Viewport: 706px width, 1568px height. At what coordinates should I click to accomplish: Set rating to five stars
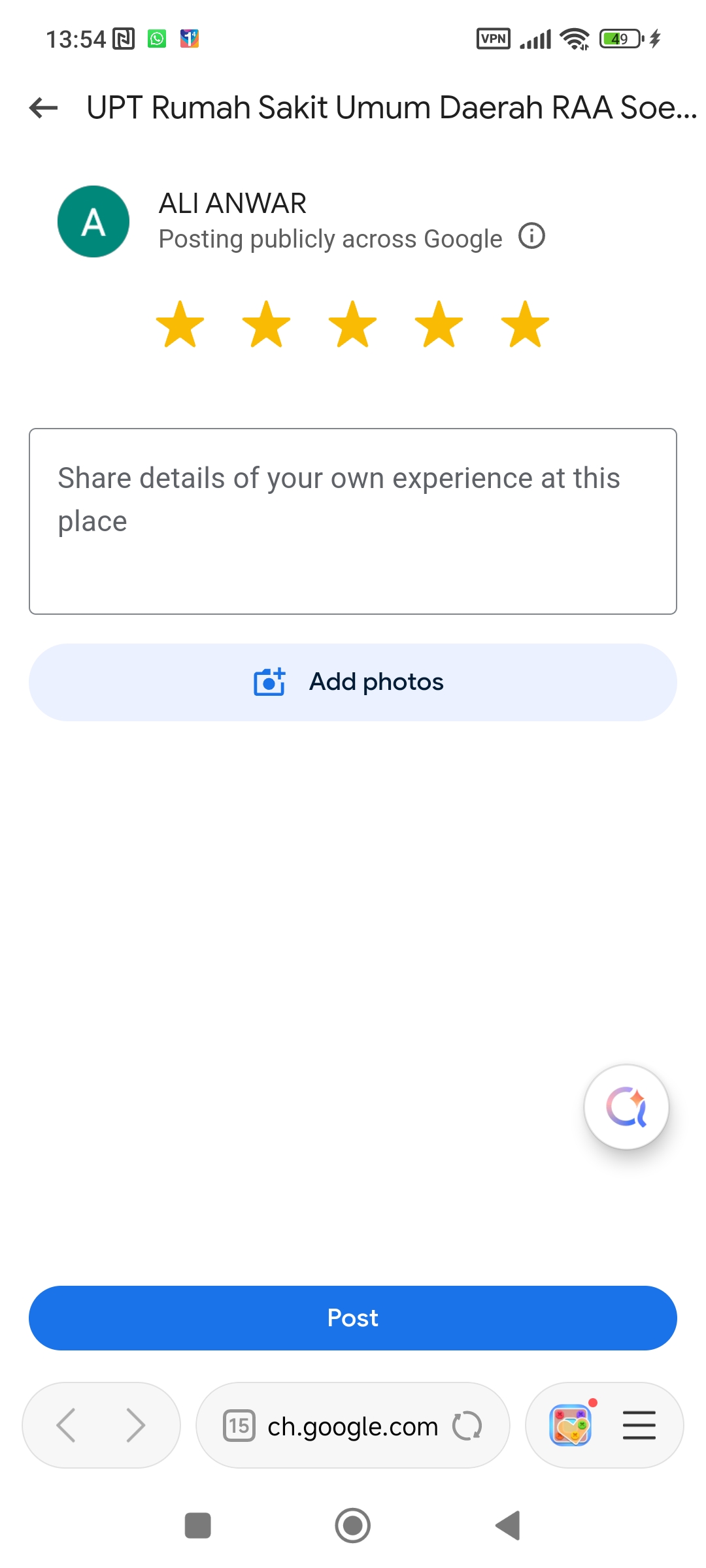pos(525,324)
